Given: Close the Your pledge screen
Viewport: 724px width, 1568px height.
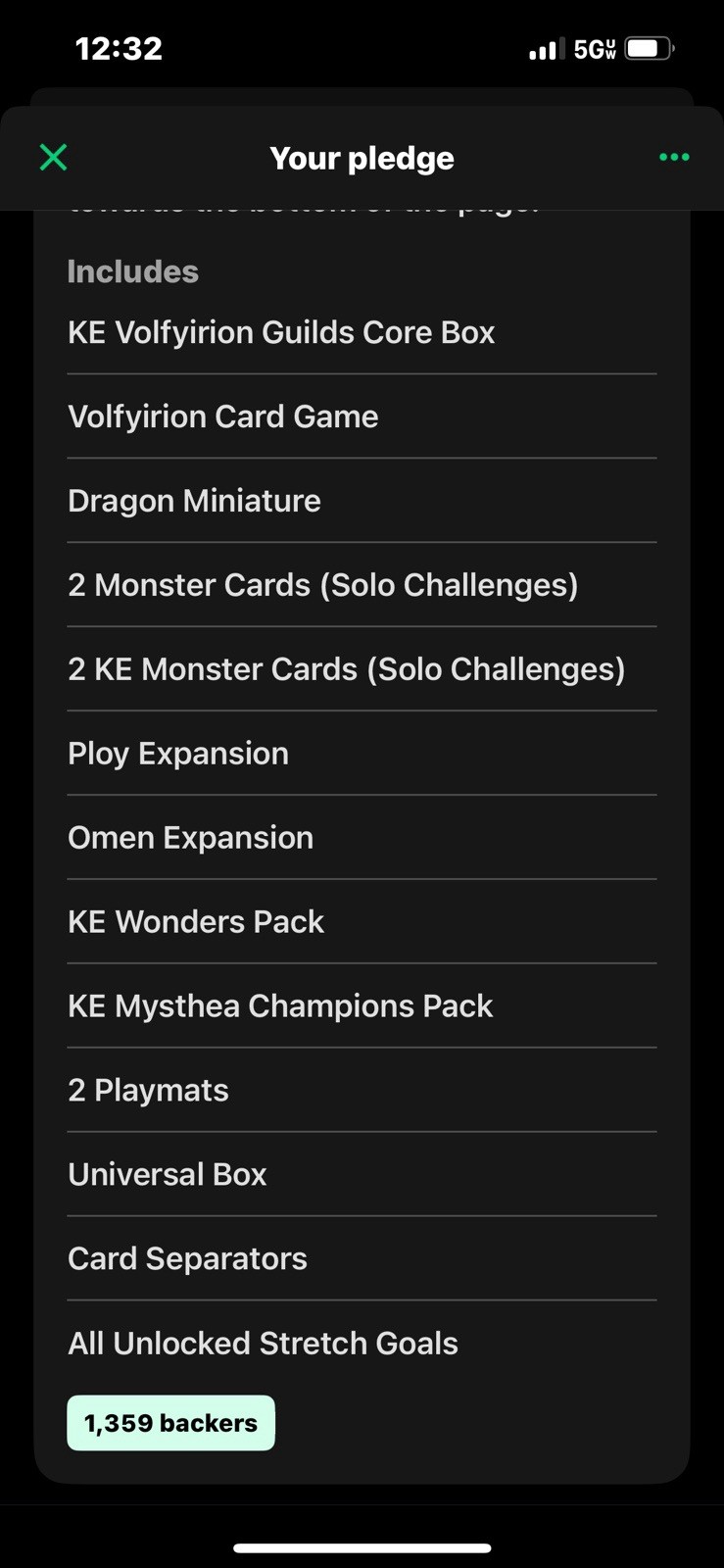Looking at the screenshot, I should click(x=53, y=157).
